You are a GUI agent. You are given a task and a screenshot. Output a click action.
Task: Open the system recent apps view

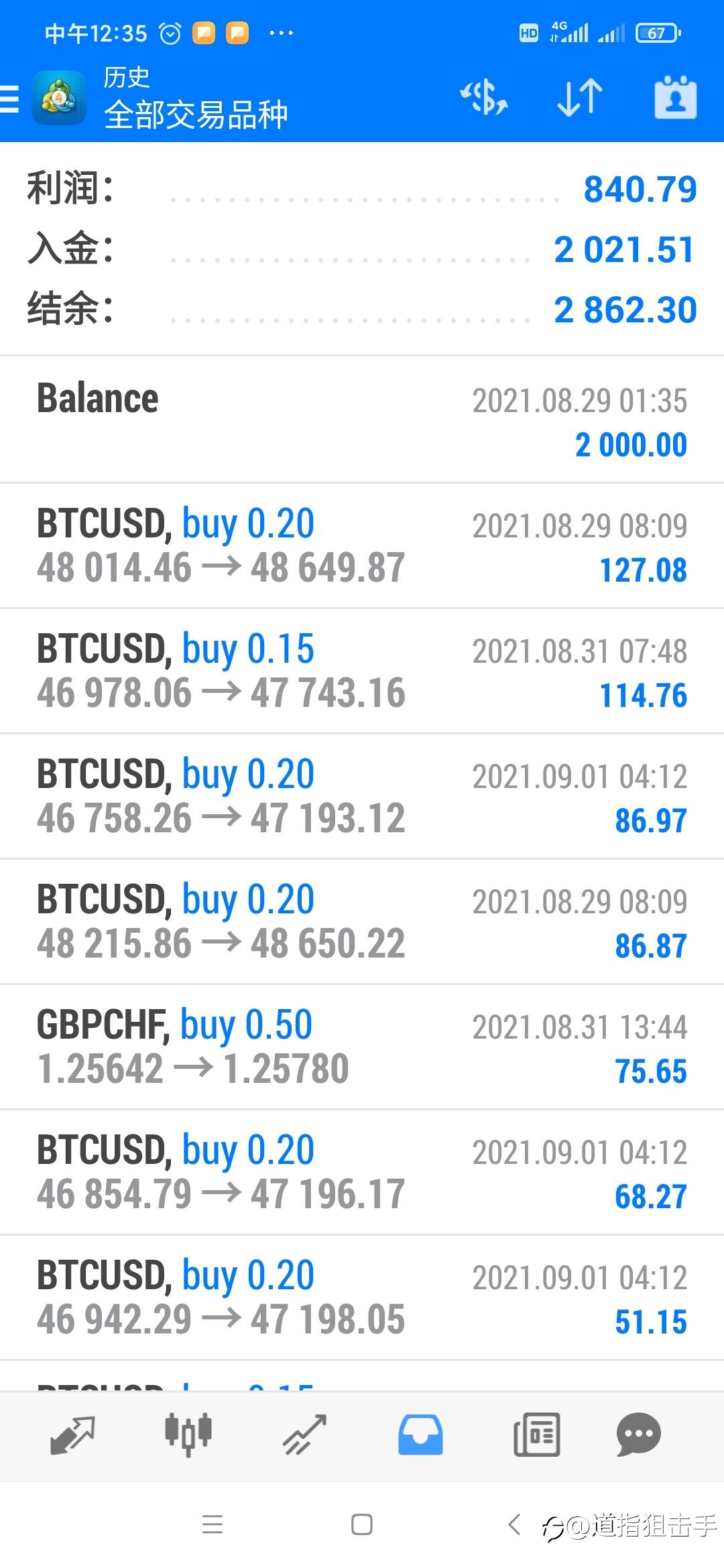click(x=213, y=1524)
